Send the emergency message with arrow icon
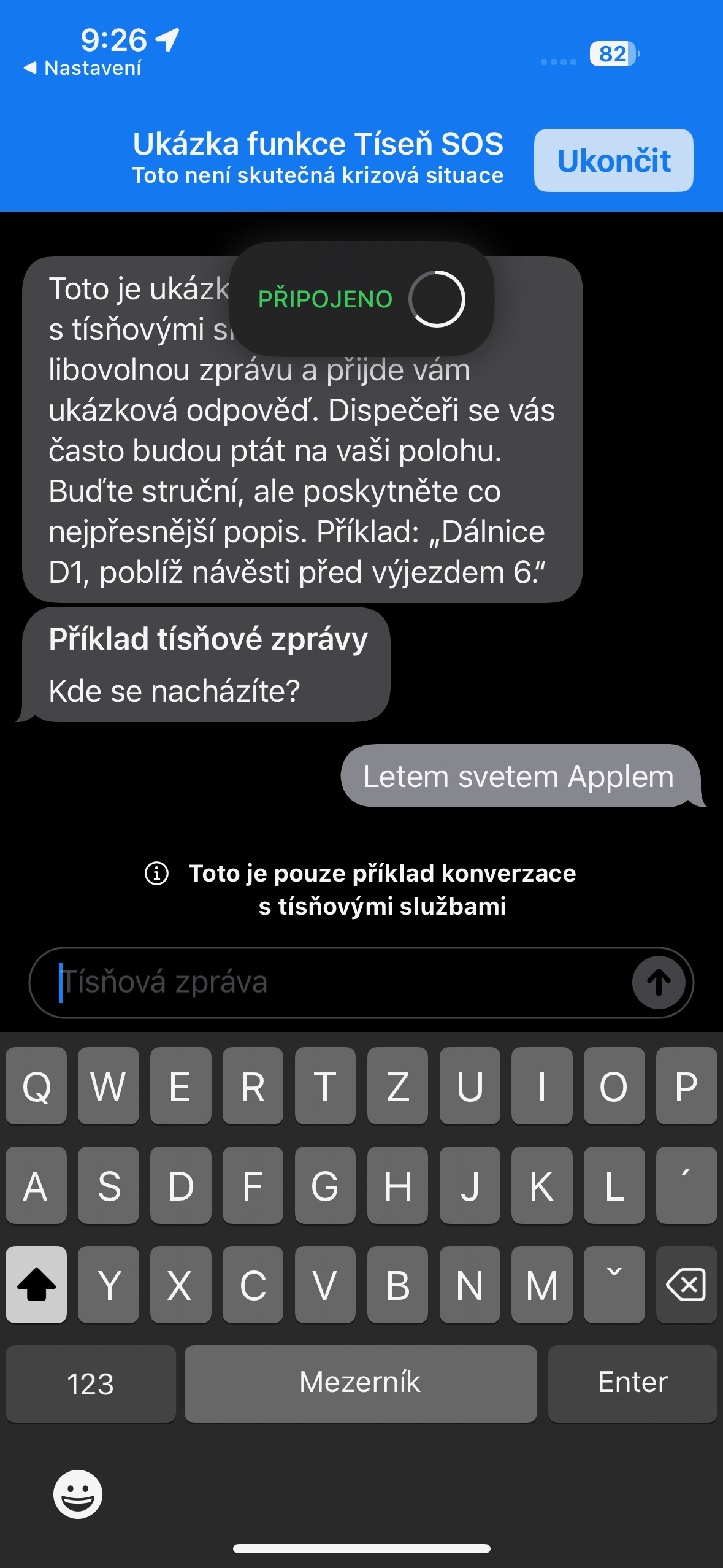This screenshot has height=1568, width=723. pos(659,982)
